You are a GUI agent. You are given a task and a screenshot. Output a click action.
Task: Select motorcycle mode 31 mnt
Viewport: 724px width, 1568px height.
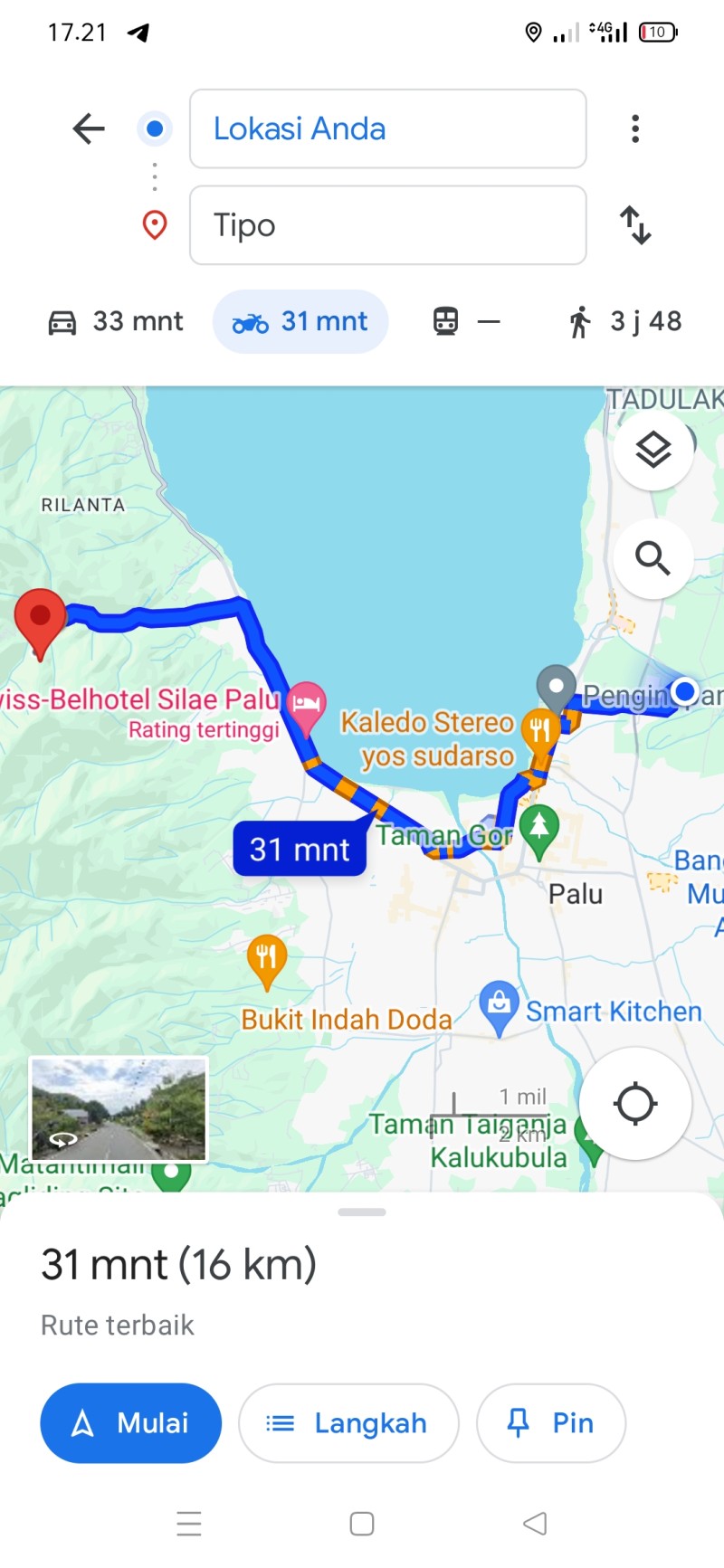(300, 321)
